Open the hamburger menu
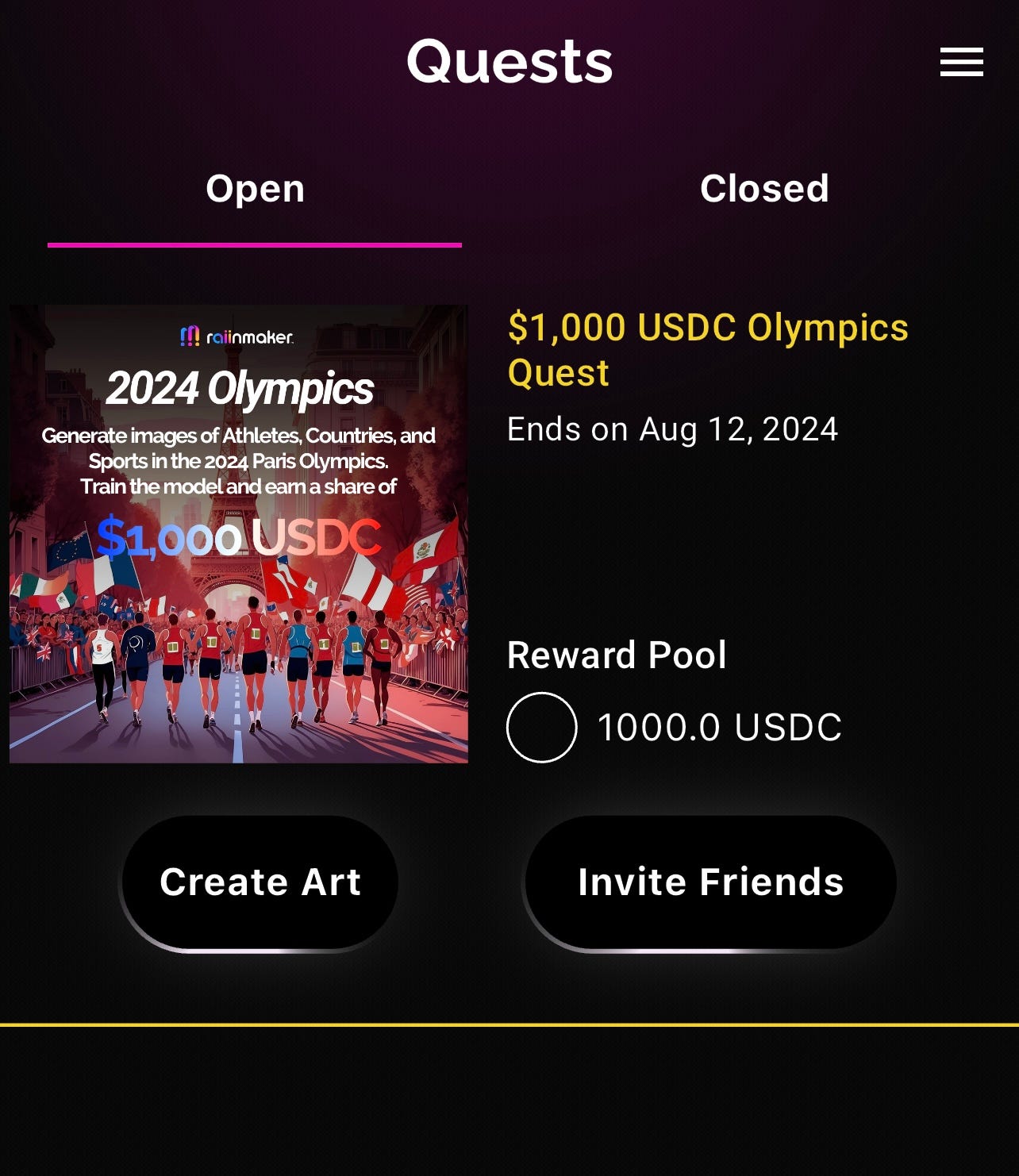Screen dimensions: 1019x1176 961,62
